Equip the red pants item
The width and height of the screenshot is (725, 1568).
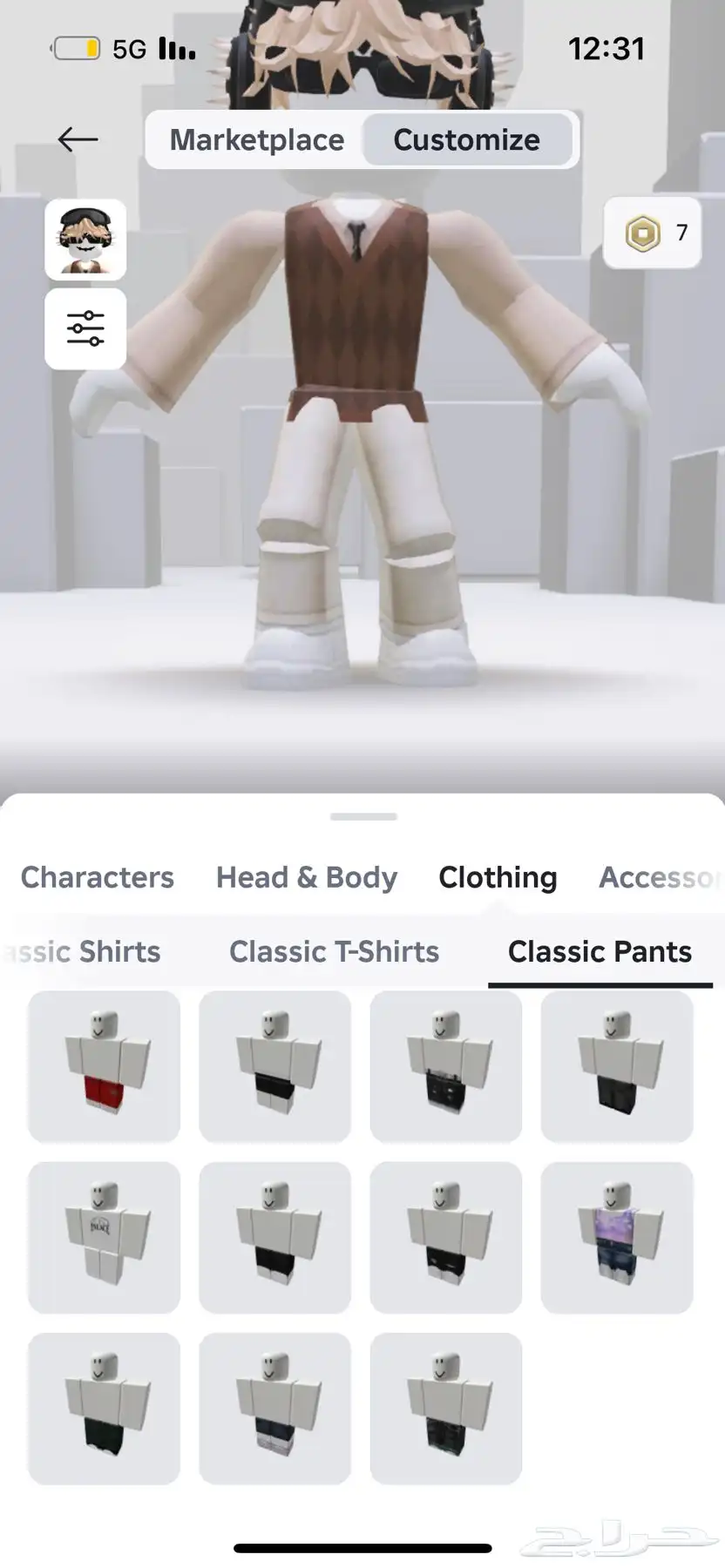(x=105, y=1066)
